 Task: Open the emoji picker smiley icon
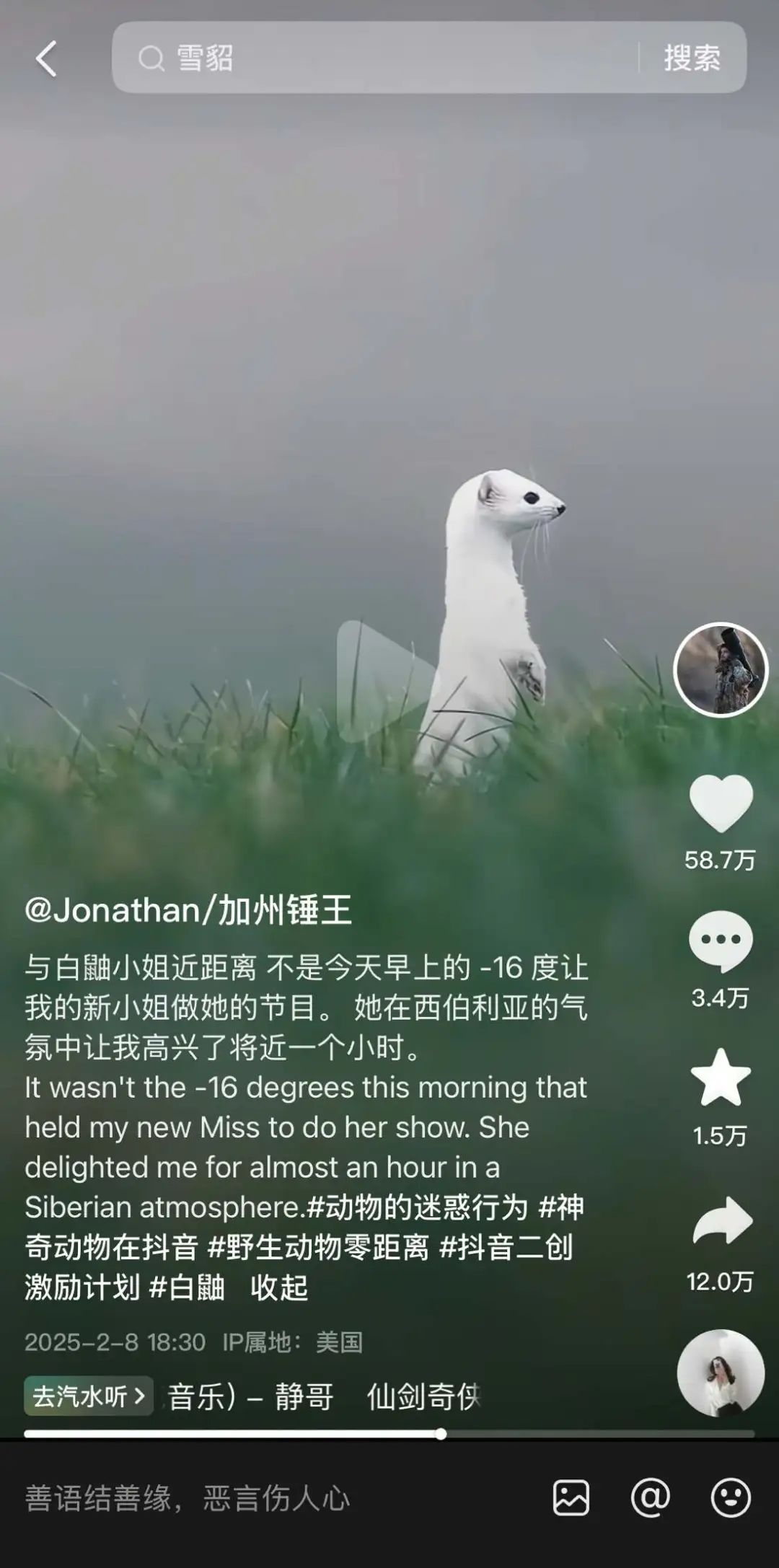[x=731, y=1498]
